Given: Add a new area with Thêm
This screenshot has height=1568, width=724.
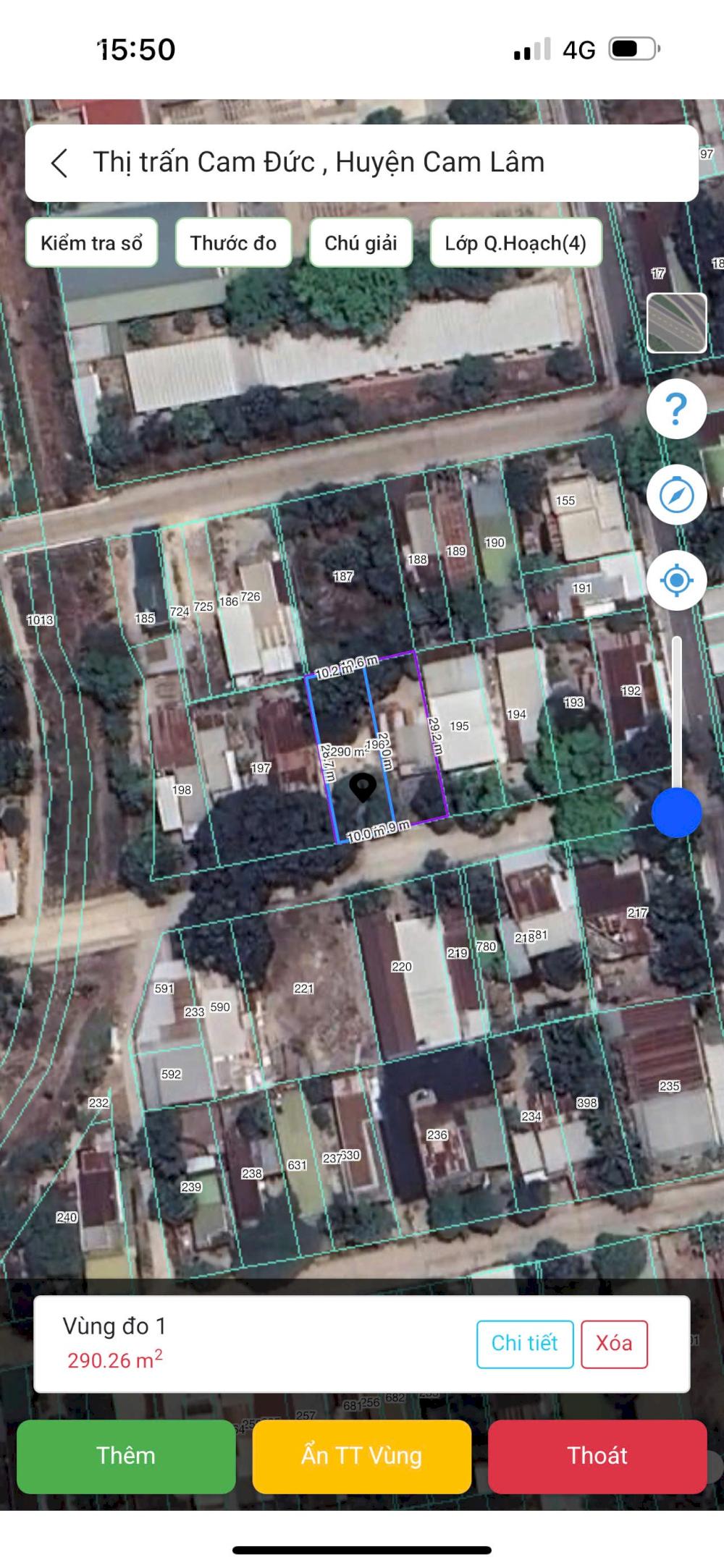Looking at the screenshot, I should [126, 1456].
